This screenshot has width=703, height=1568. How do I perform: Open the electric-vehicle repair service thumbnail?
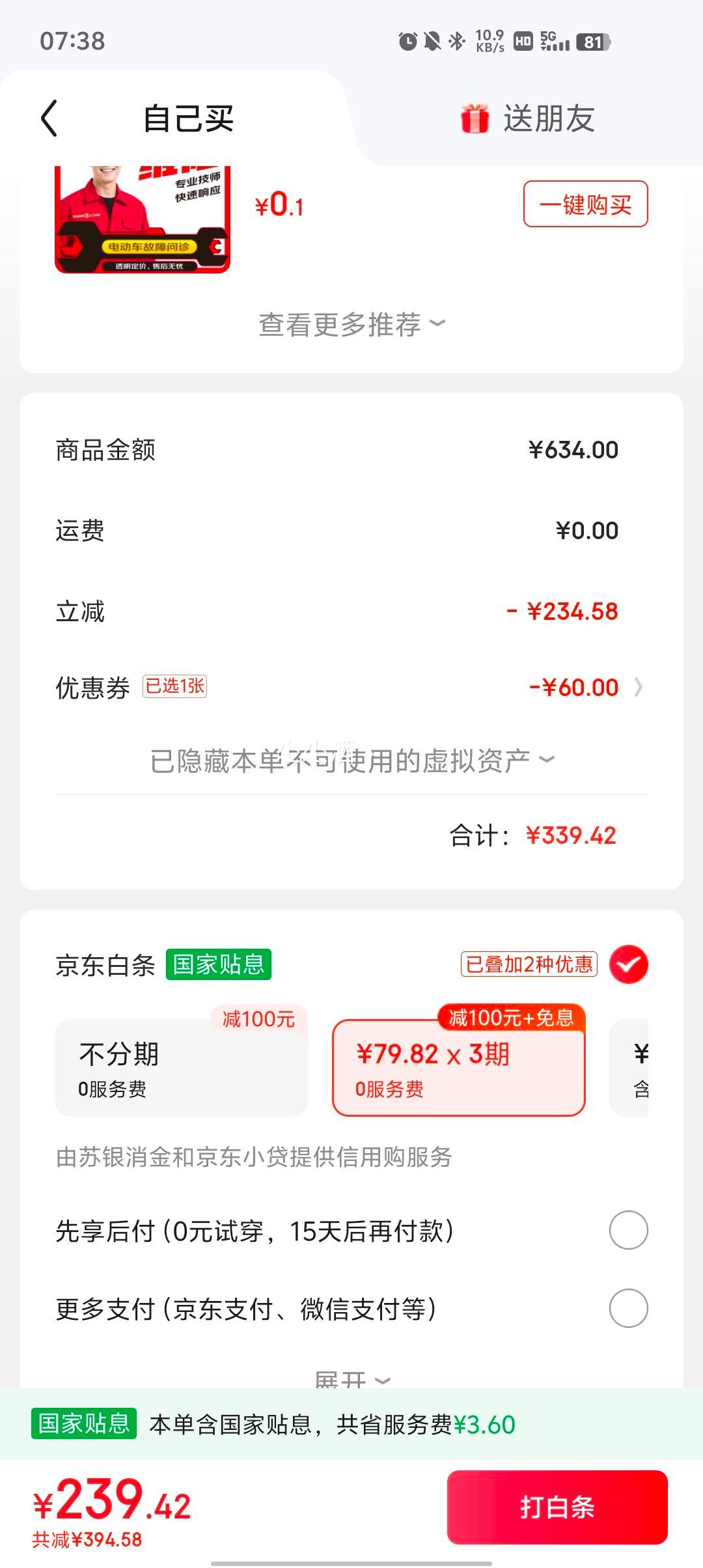point(143,219)
